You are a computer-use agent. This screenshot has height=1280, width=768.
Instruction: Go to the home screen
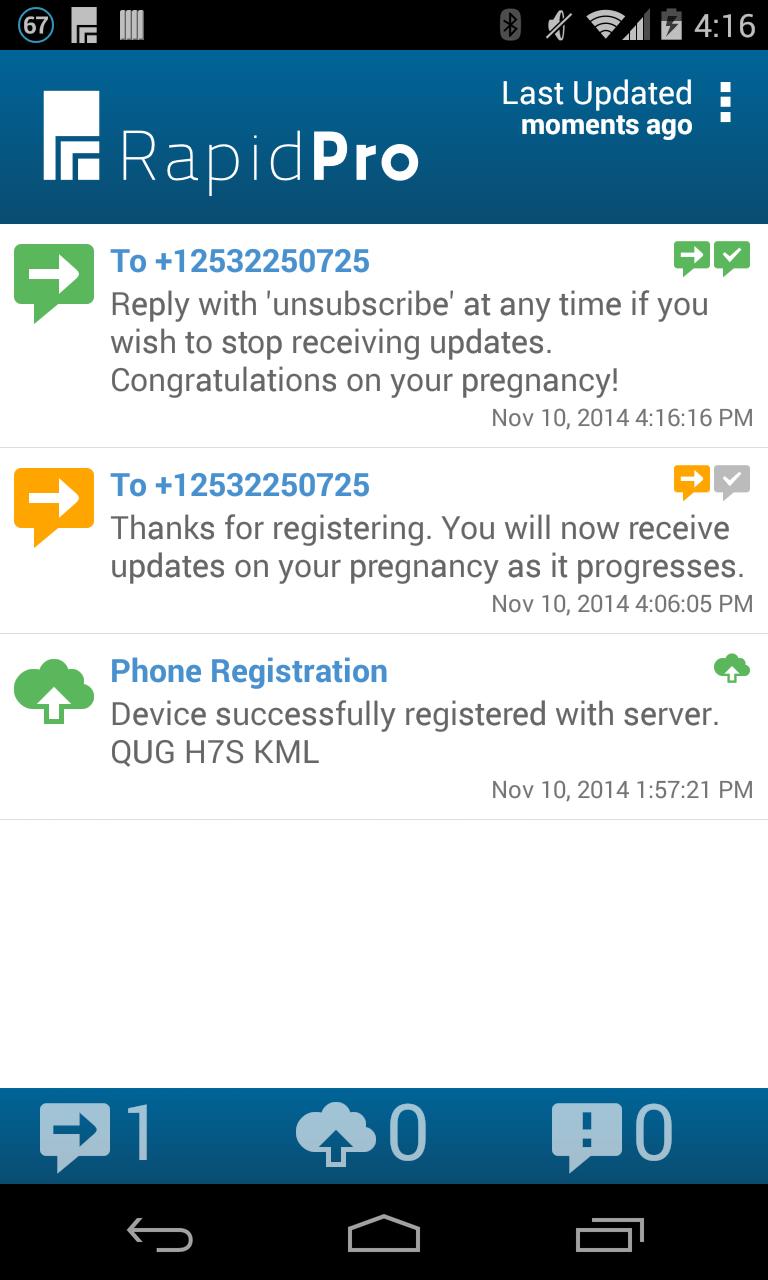384,1236
